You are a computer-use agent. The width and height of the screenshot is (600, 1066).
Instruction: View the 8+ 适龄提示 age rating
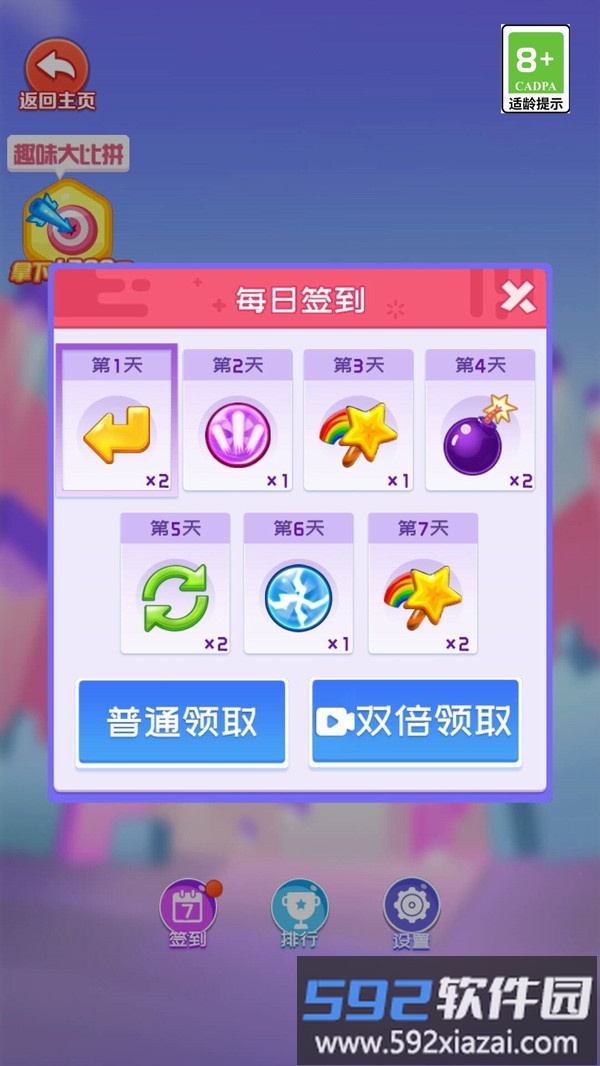pyautogui.click(x=535, y=68)
